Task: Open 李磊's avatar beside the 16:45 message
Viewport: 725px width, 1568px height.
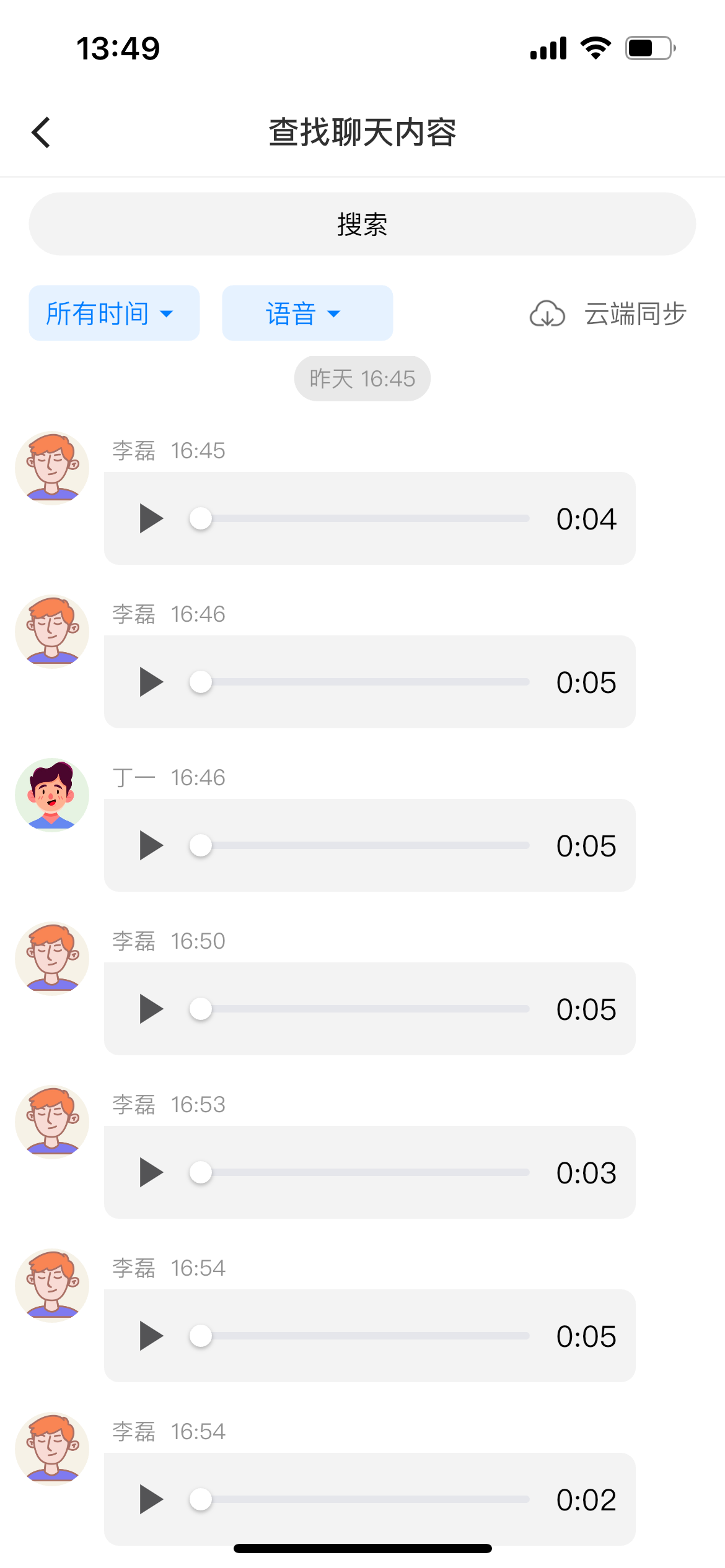Action: click(52, 468)
